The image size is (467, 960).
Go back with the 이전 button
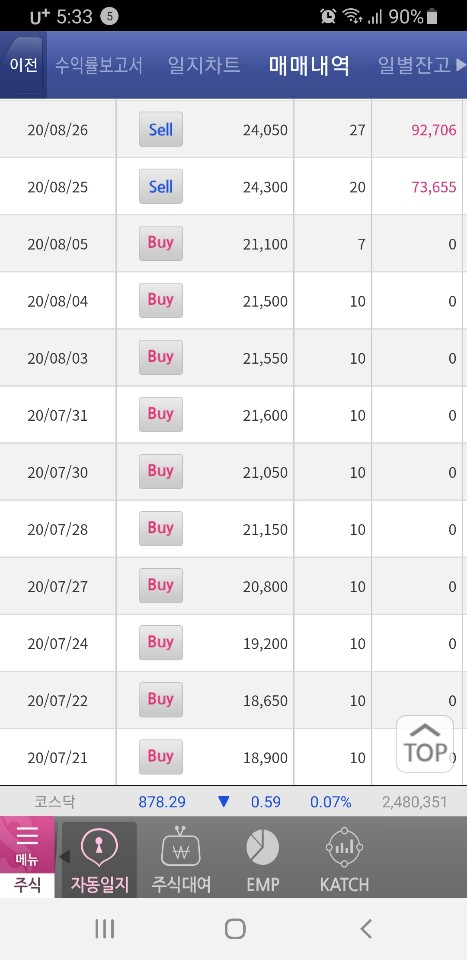23,65
